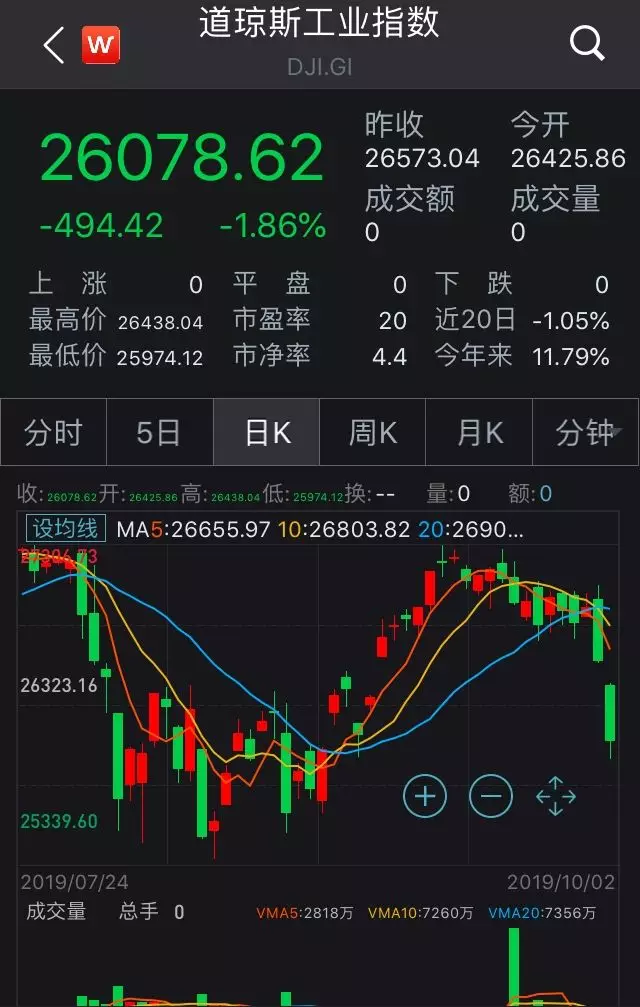Select the 周K chart tab
The width and height of the screenshot is (640, 1007).
373,433
